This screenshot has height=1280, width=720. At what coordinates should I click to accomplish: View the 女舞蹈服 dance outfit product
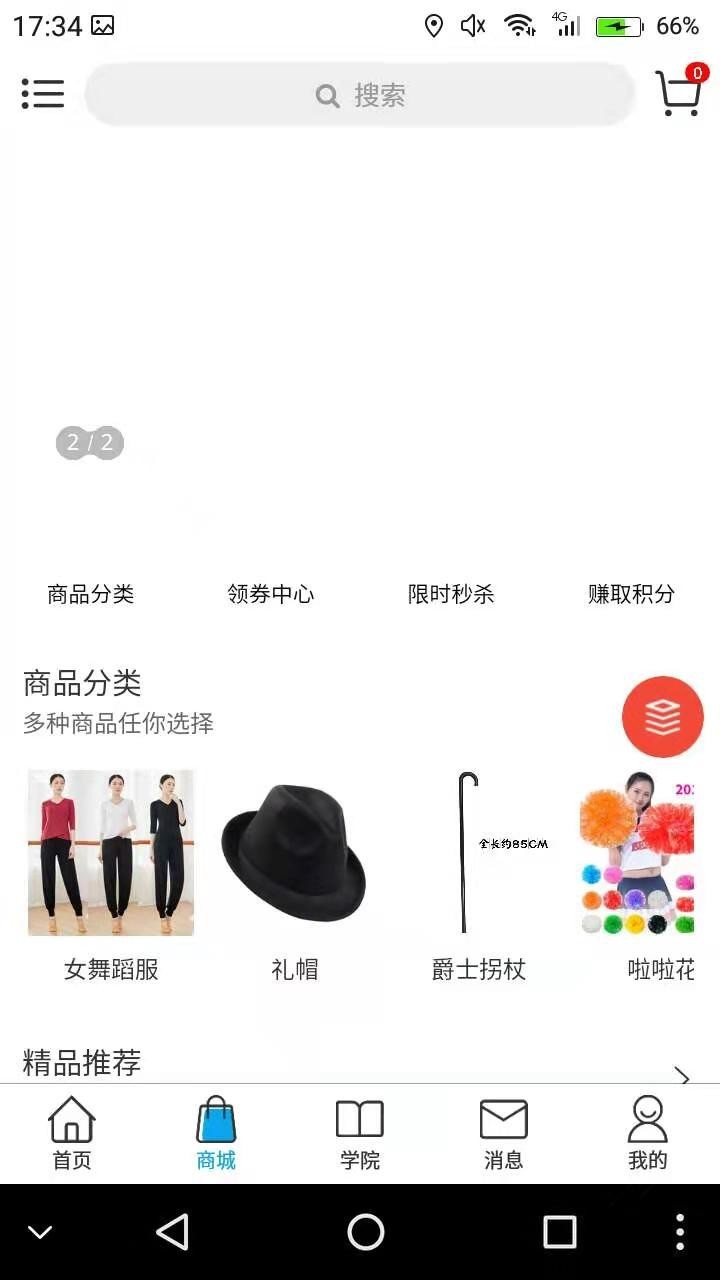pos(110,853)
